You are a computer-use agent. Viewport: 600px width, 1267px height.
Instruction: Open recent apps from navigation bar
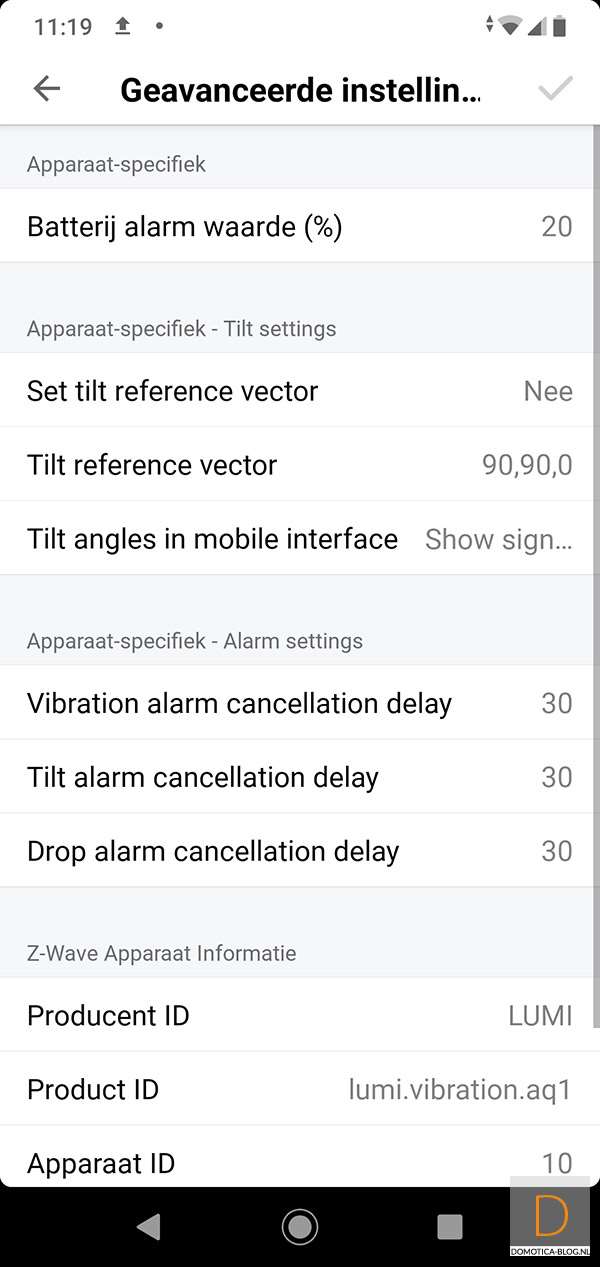click(450, 1226)
